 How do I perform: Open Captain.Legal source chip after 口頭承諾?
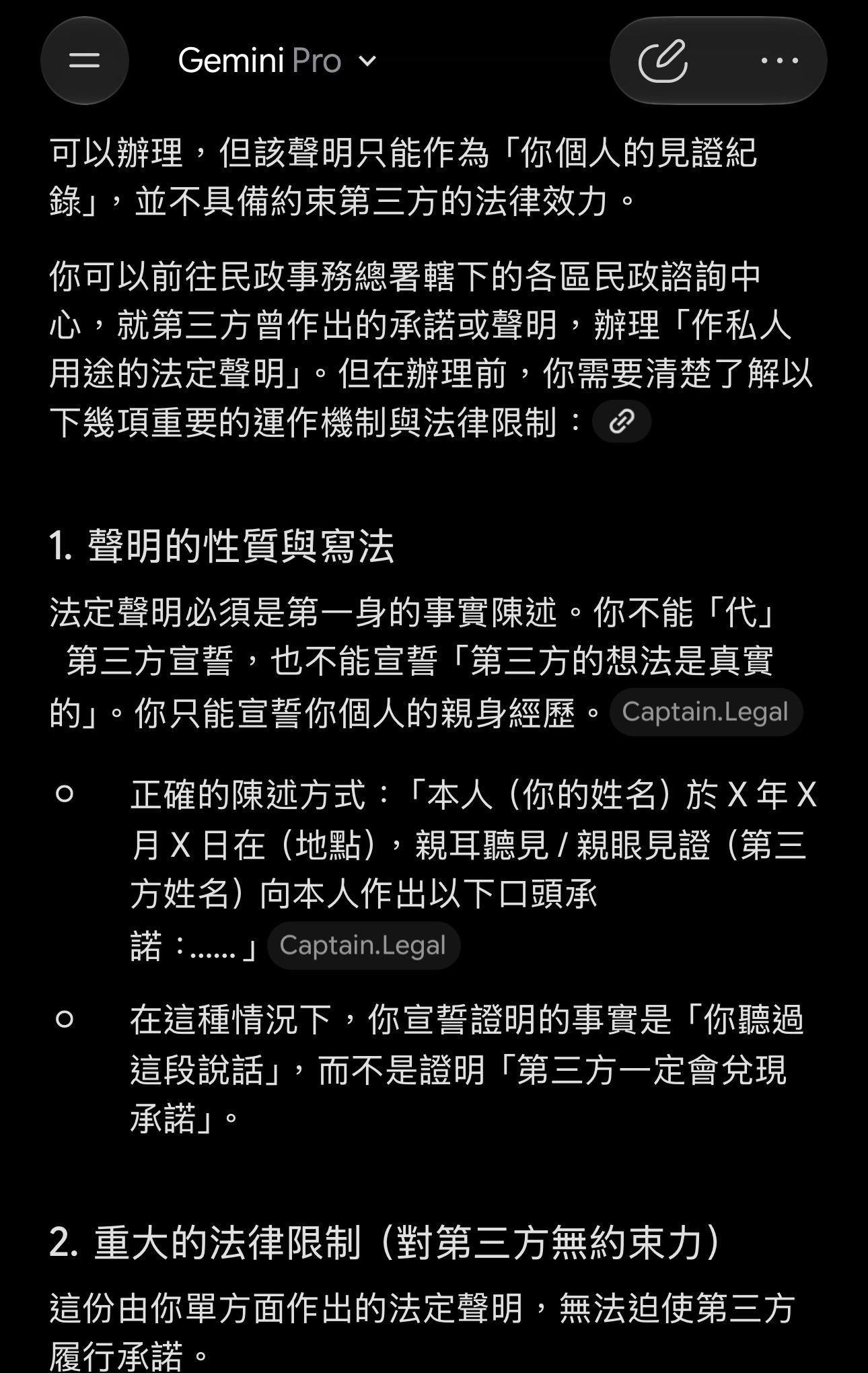click(x=363, y=946)
